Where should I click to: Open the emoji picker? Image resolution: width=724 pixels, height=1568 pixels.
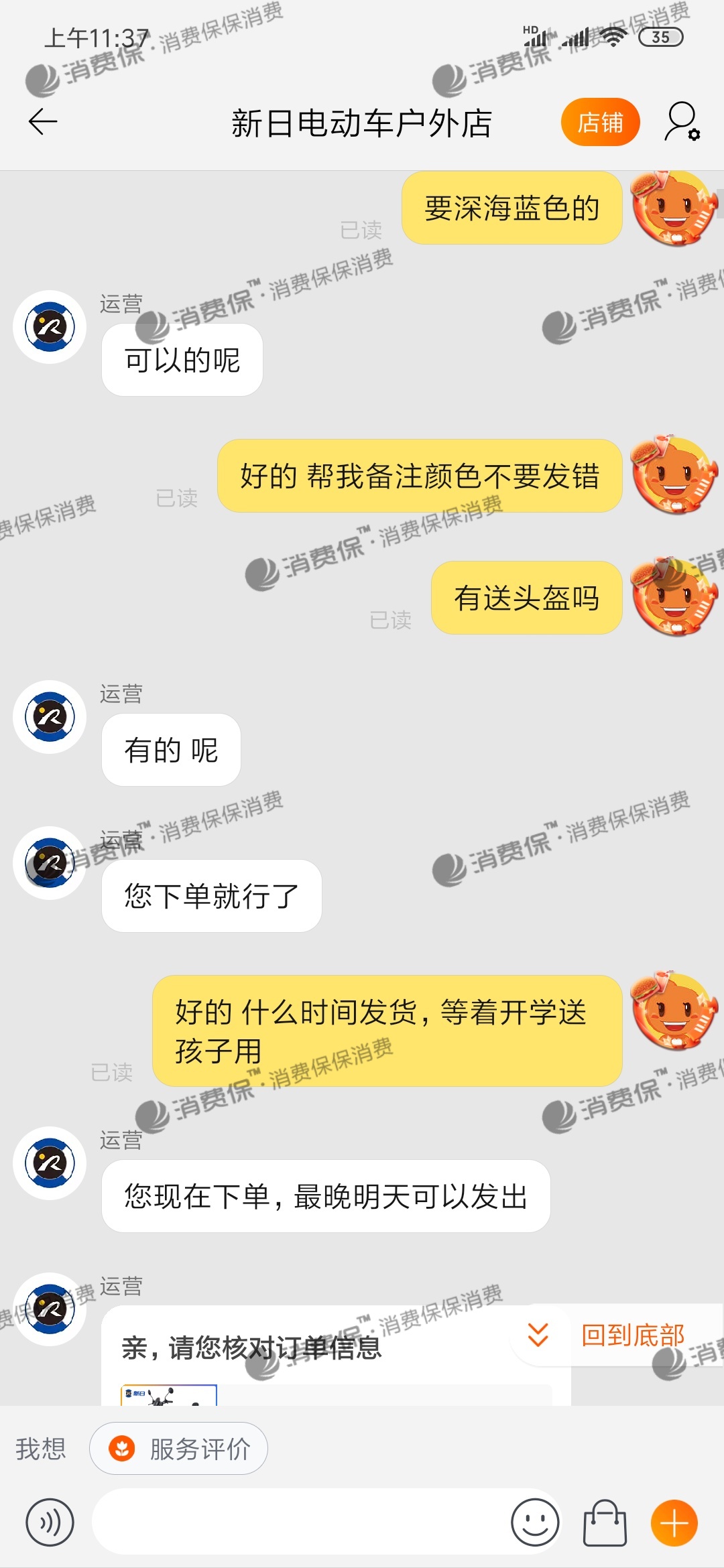pyautogui.click(x=534, y=1522)
